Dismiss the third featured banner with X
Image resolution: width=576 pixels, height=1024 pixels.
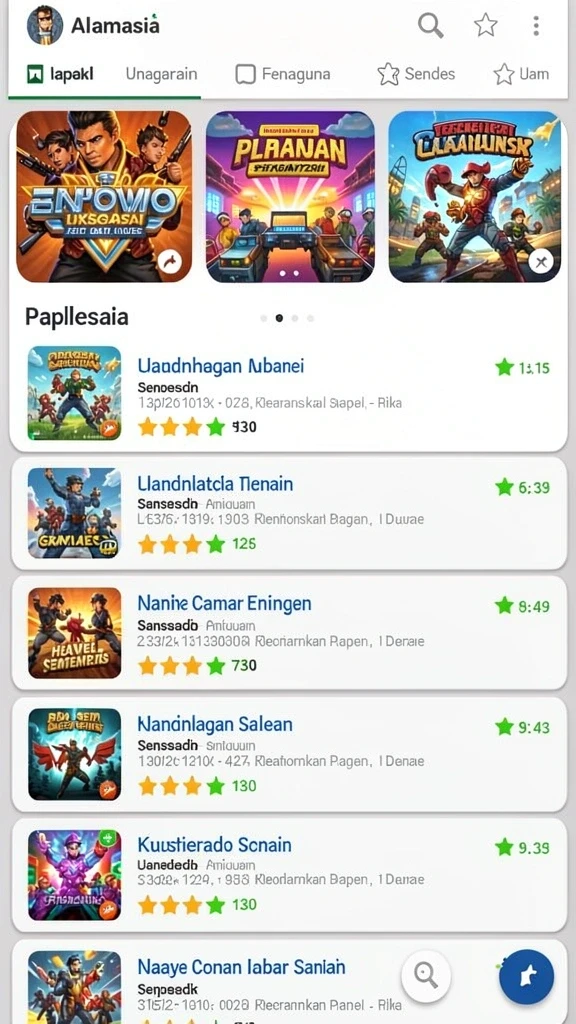click(540, 263)
